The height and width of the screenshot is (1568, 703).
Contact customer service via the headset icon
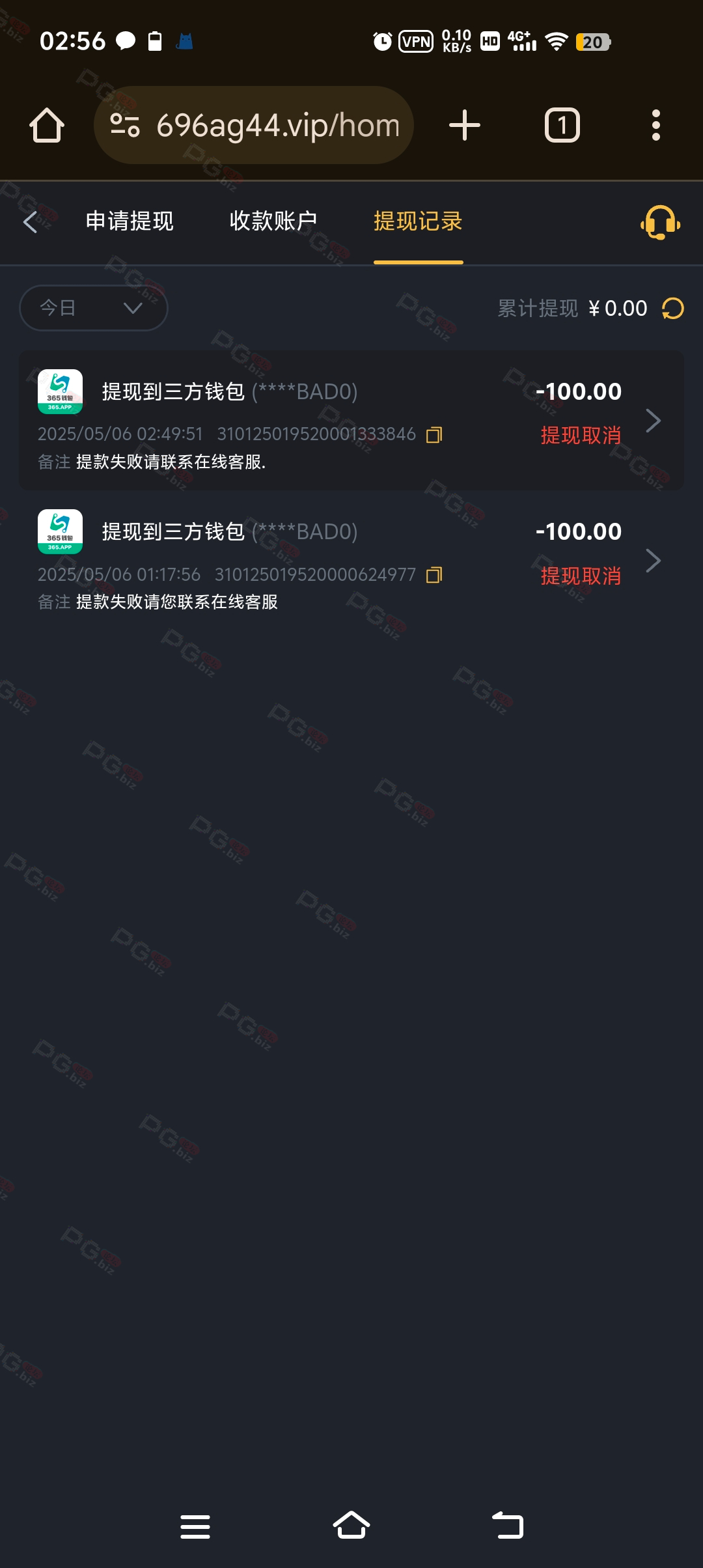(660, 223)
